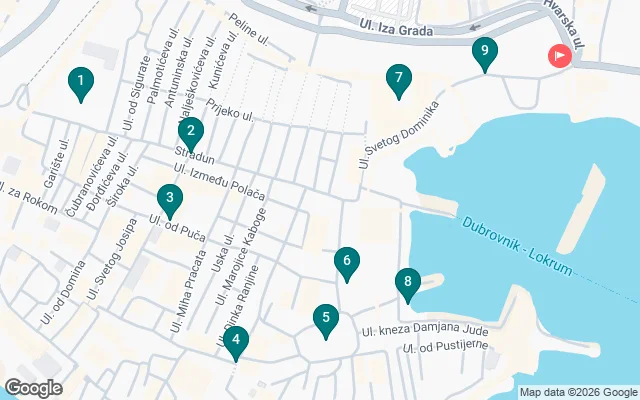Select map pin number 4

235,341
